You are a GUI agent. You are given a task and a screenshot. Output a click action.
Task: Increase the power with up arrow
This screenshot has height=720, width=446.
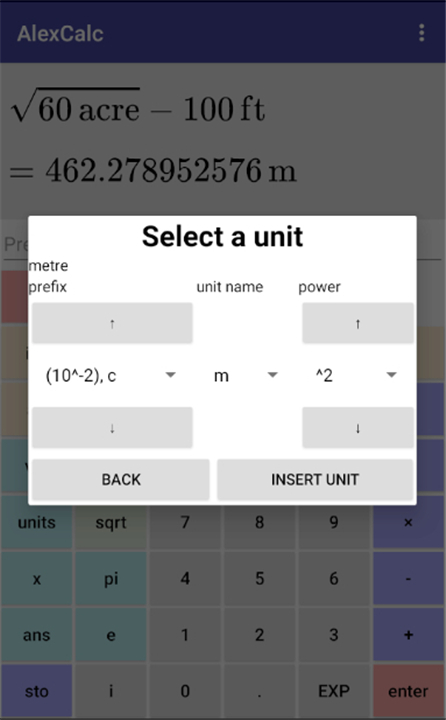click(358, 323)
